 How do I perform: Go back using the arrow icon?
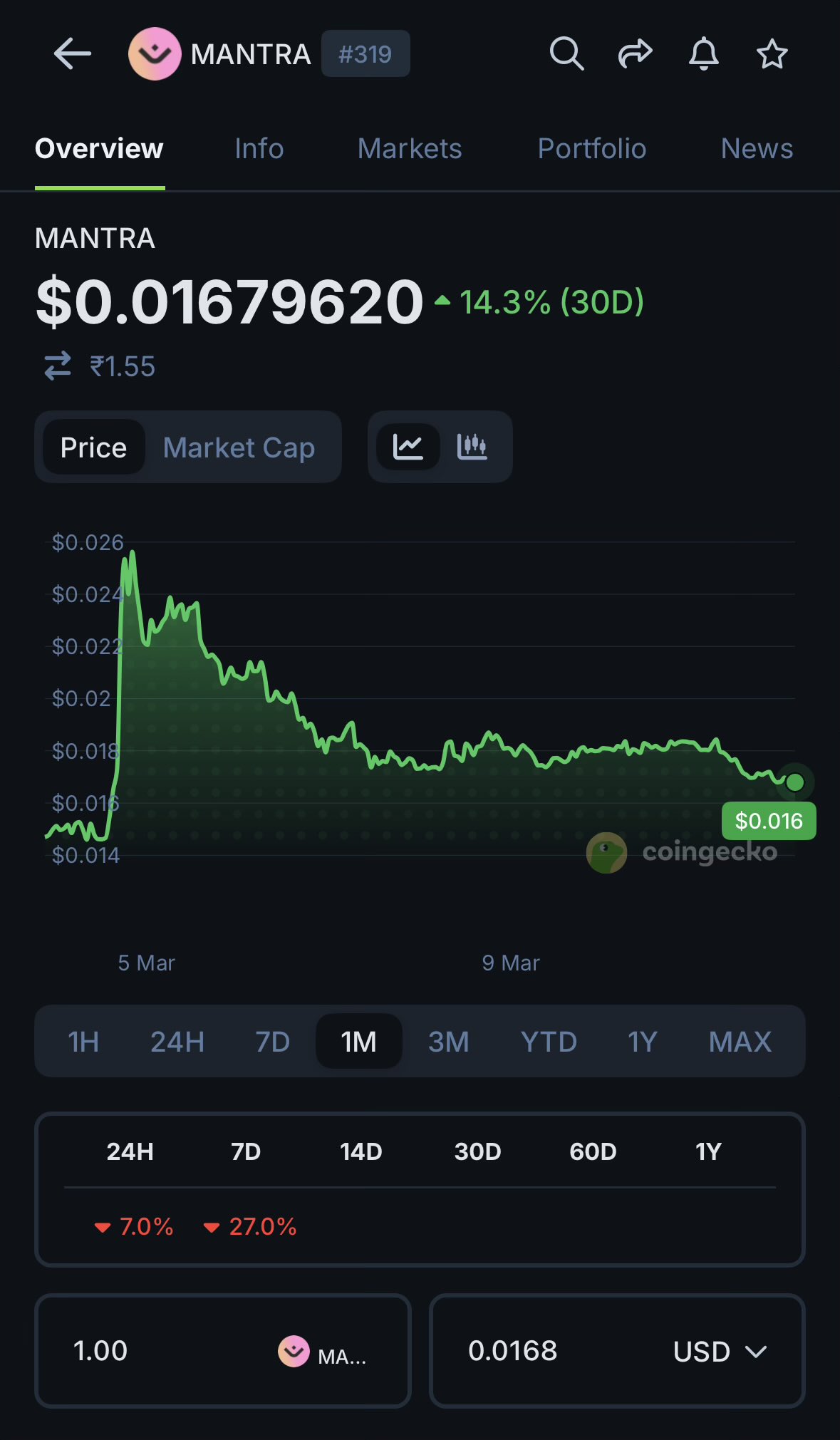click(72, 54)
